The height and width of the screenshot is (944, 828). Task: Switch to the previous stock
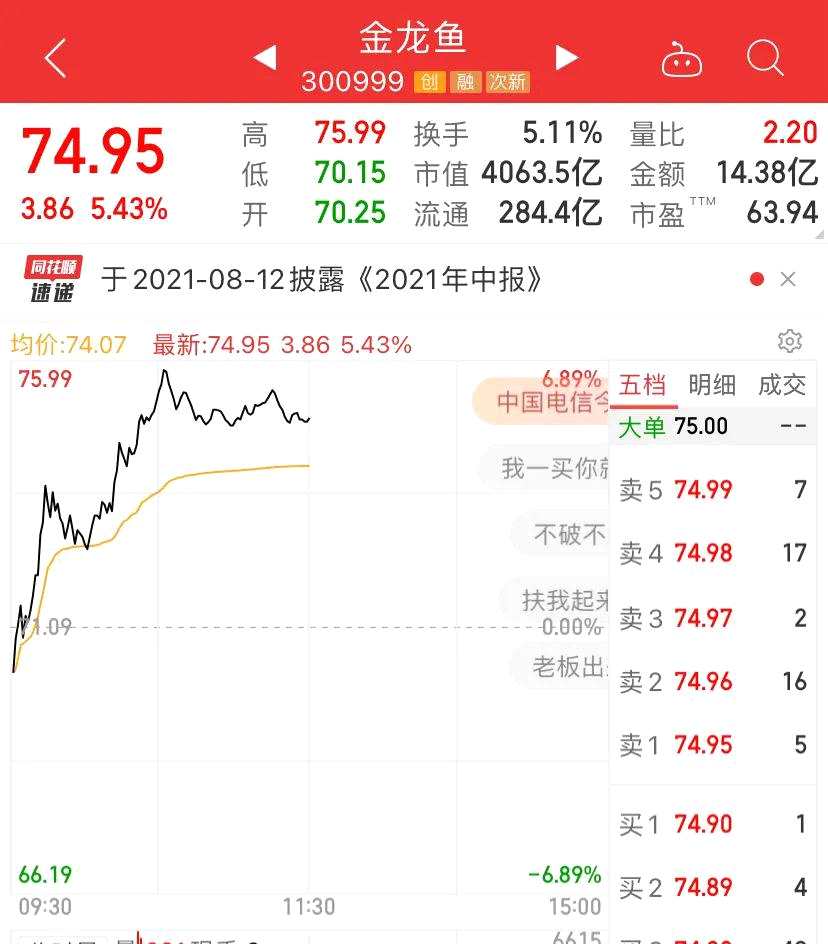[x=265, y=58]
